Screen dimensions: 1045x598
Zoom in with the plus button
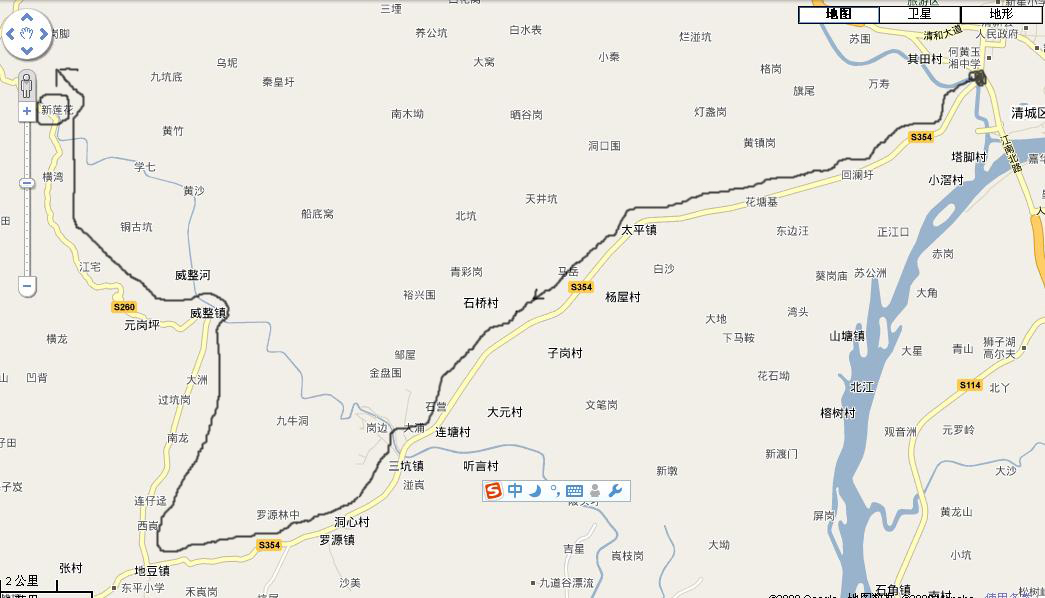click(x=27, y=111)
